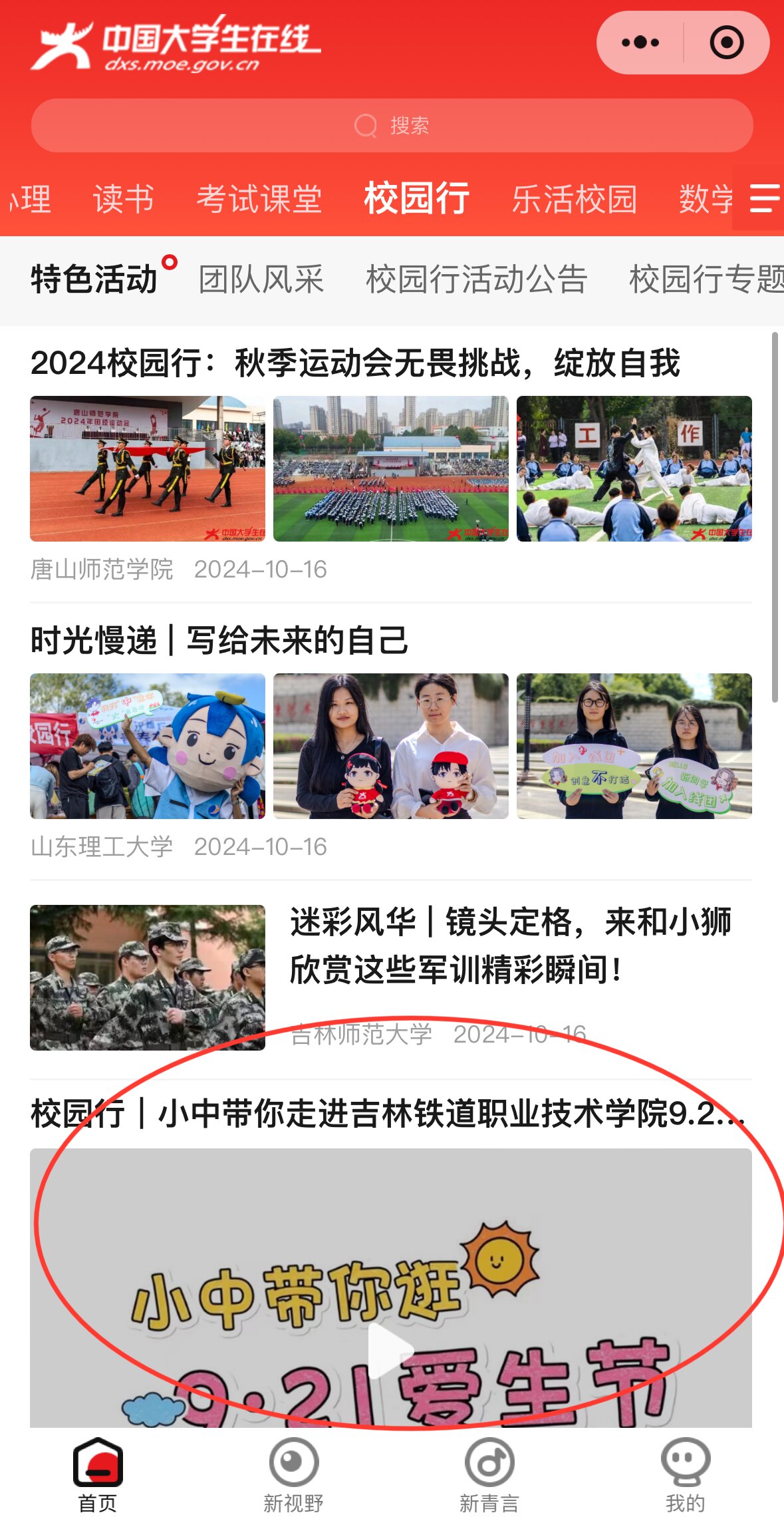Open the article 时光慢递｜写给未来的自己
This screenshot has height=1517, width=784.
pyautogui.click(x=219, y=641)
